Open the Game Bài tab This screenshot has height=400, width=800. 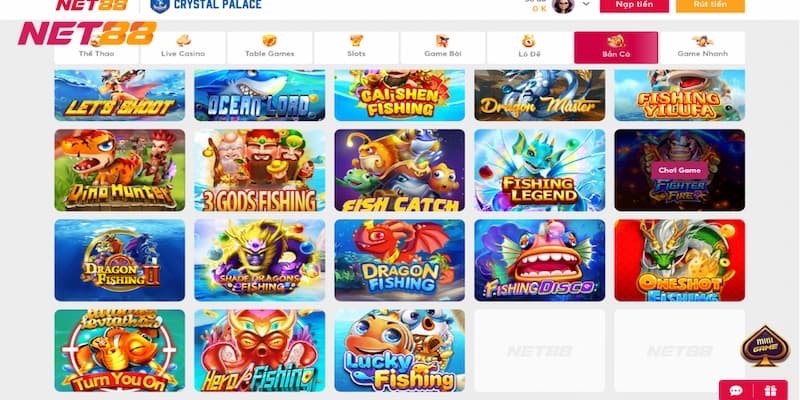[442, 47]
